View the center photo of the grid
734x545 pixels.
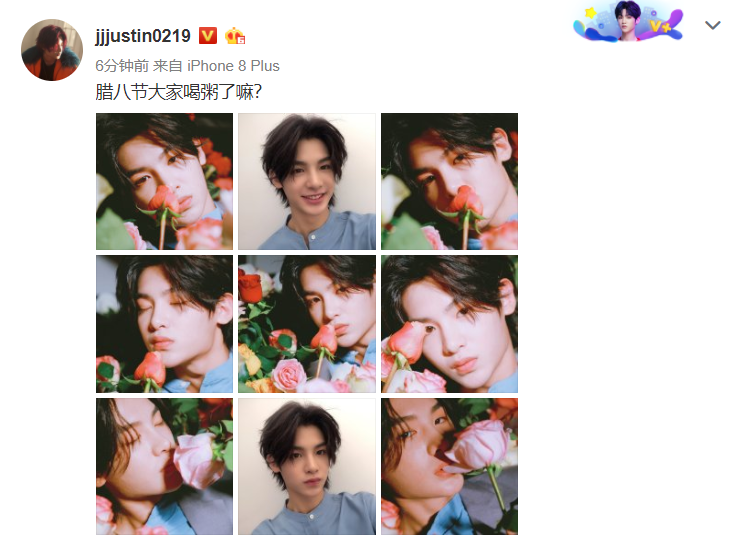(307, 324)
